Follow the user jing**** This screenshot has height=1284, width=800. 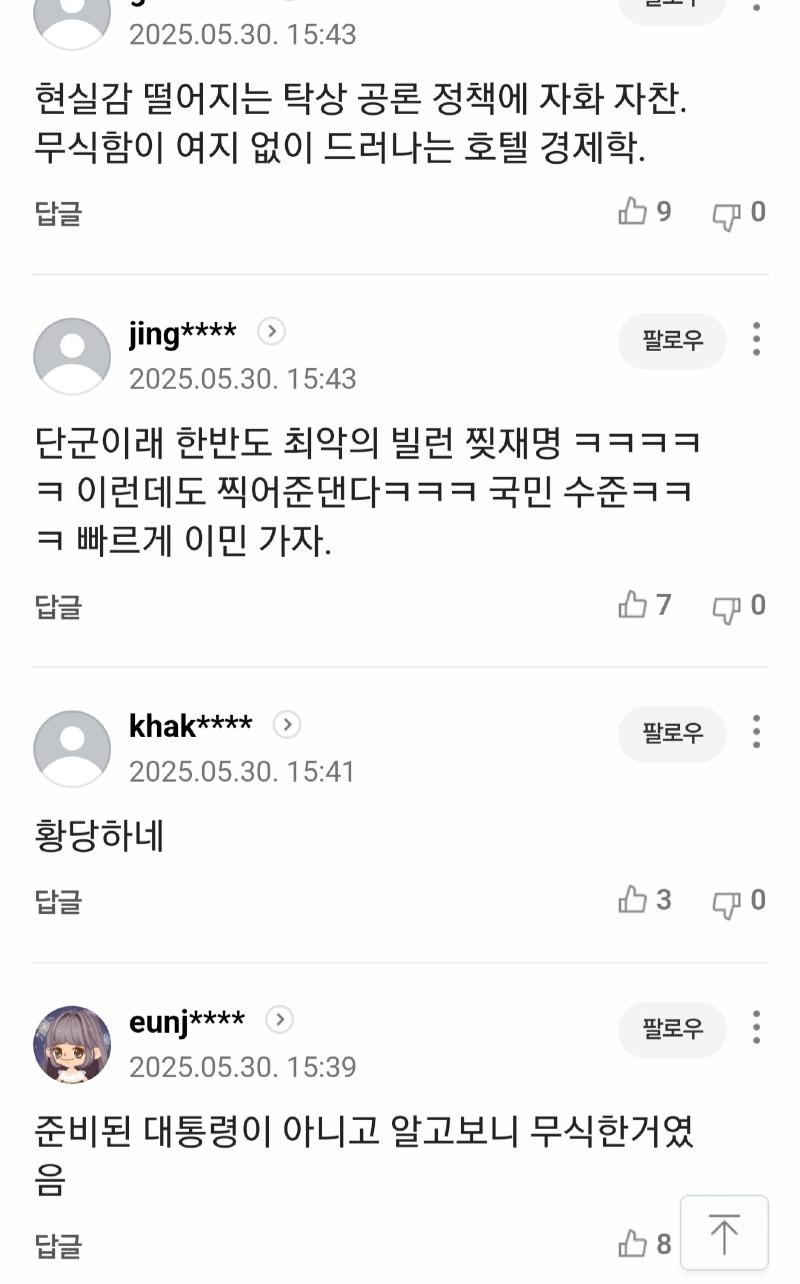pyautogui.click(x=671, y=341)
